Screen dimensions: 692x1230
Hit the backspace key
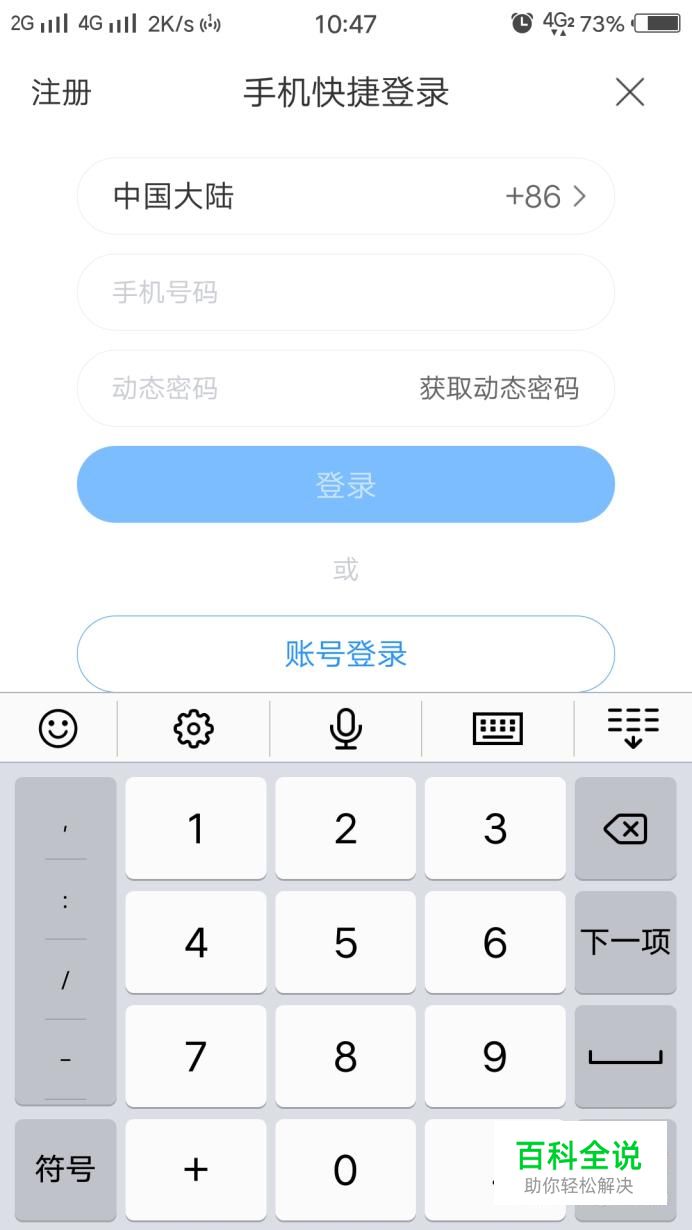(x=625, y=829)
